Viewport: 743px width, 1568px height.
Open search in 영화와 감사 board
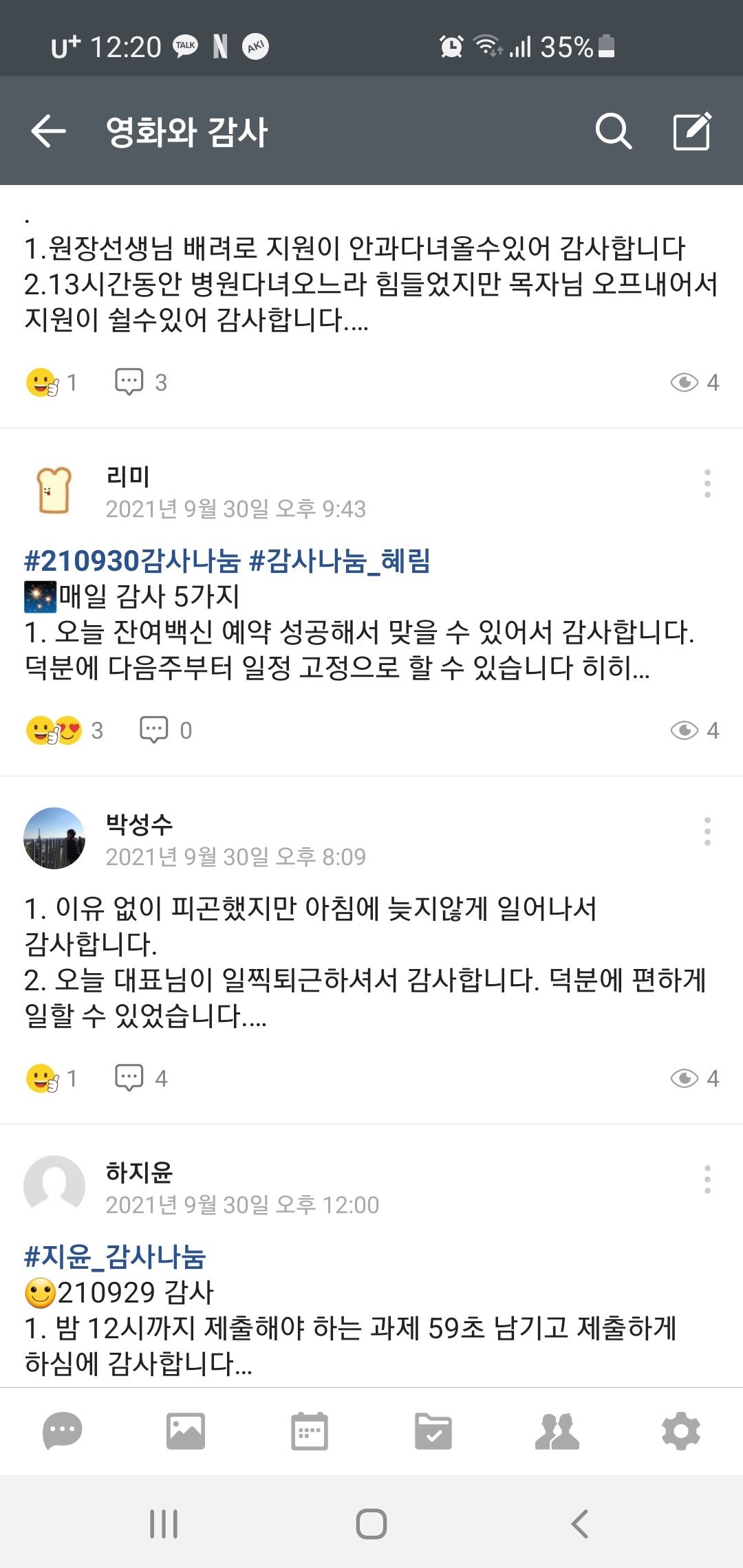(613, 131)
